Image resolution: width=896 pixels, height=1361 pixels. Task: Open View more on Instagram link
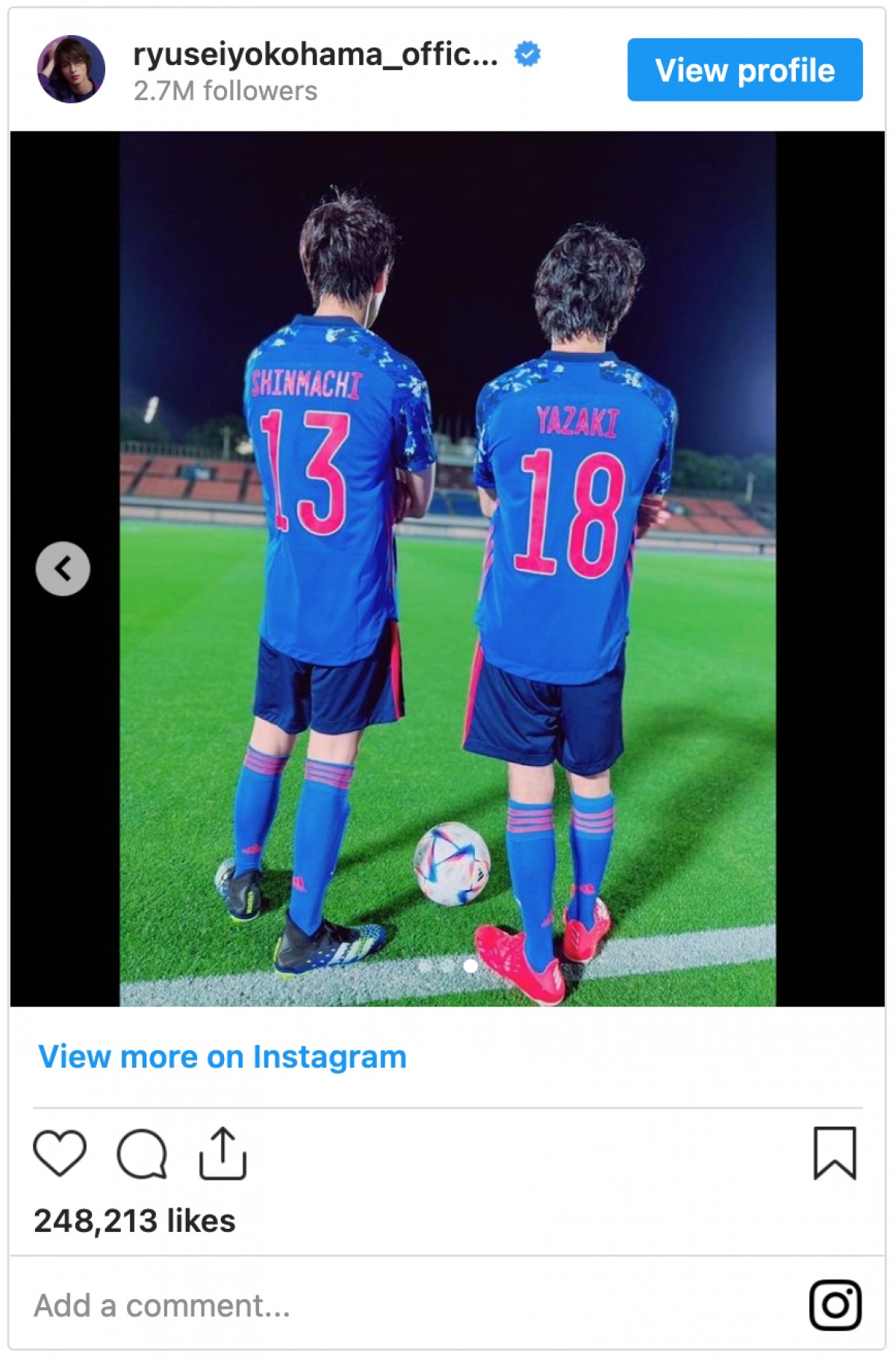point(223,1056)
